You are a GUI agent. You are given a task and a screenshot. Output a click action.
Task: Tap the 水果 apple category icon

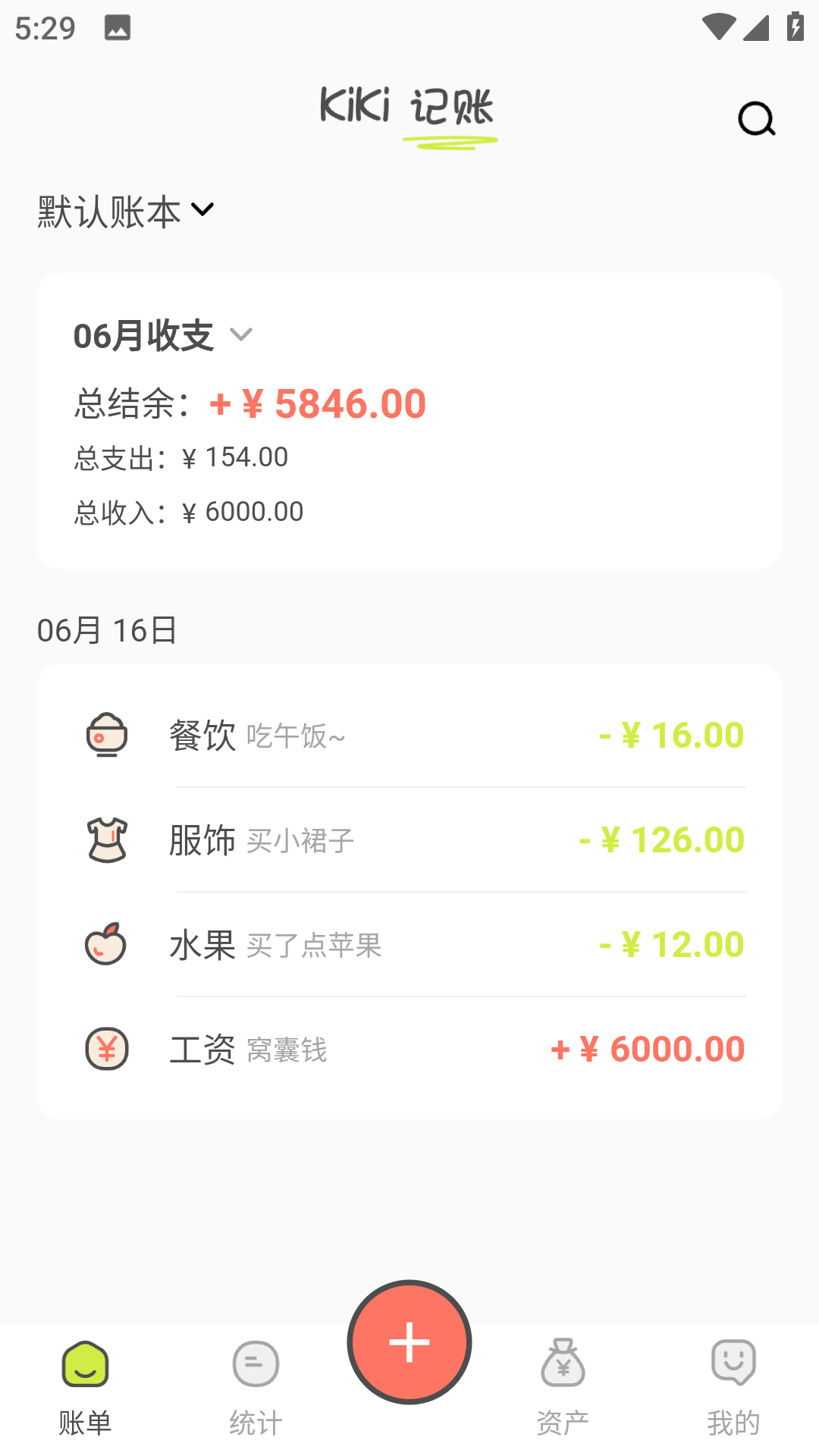click(106, 944)
